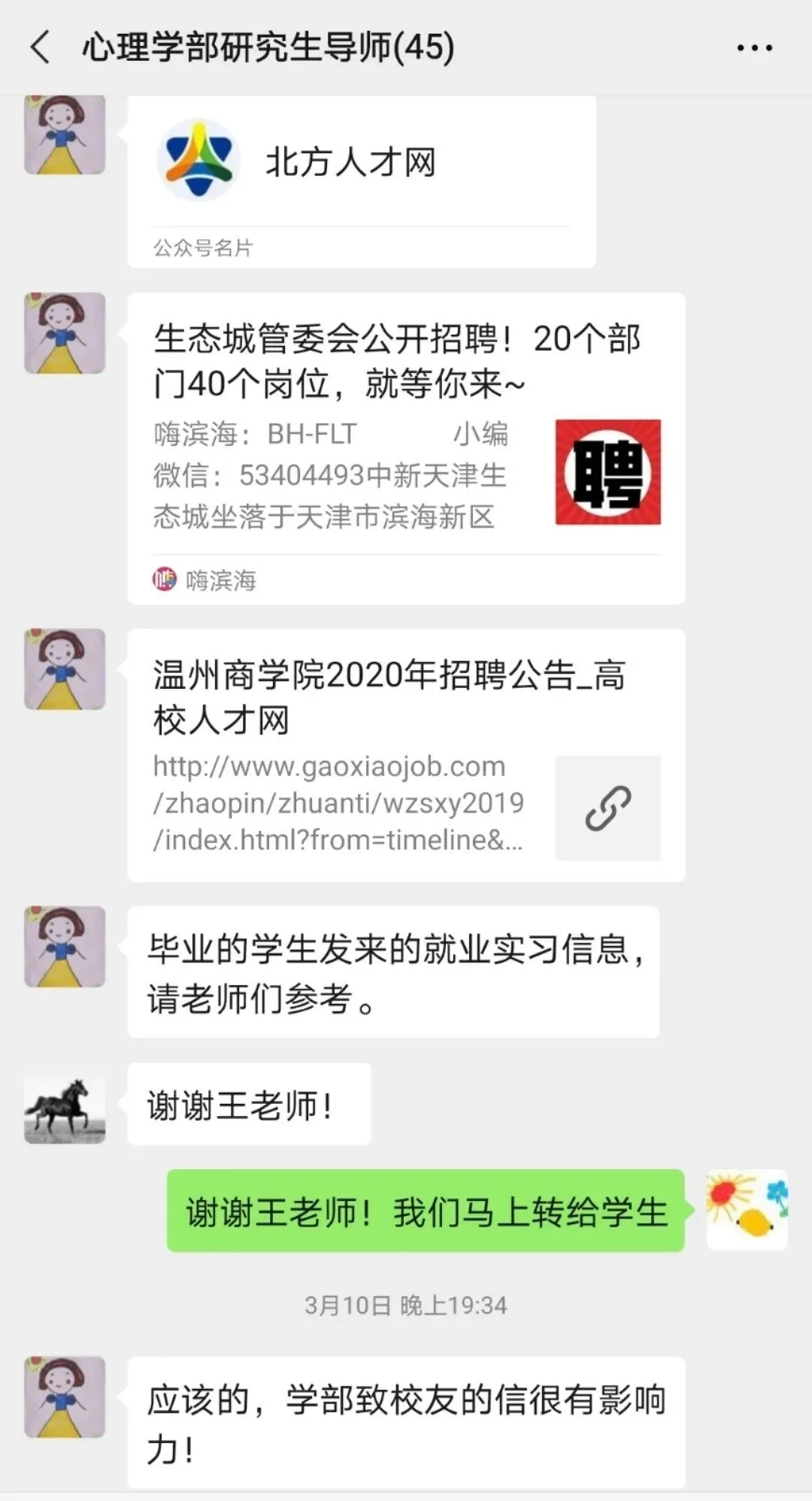Go back from the group chat
The height and width of the screenshot is (1501, 812).
pyautogui.click(x=41, y=47)
